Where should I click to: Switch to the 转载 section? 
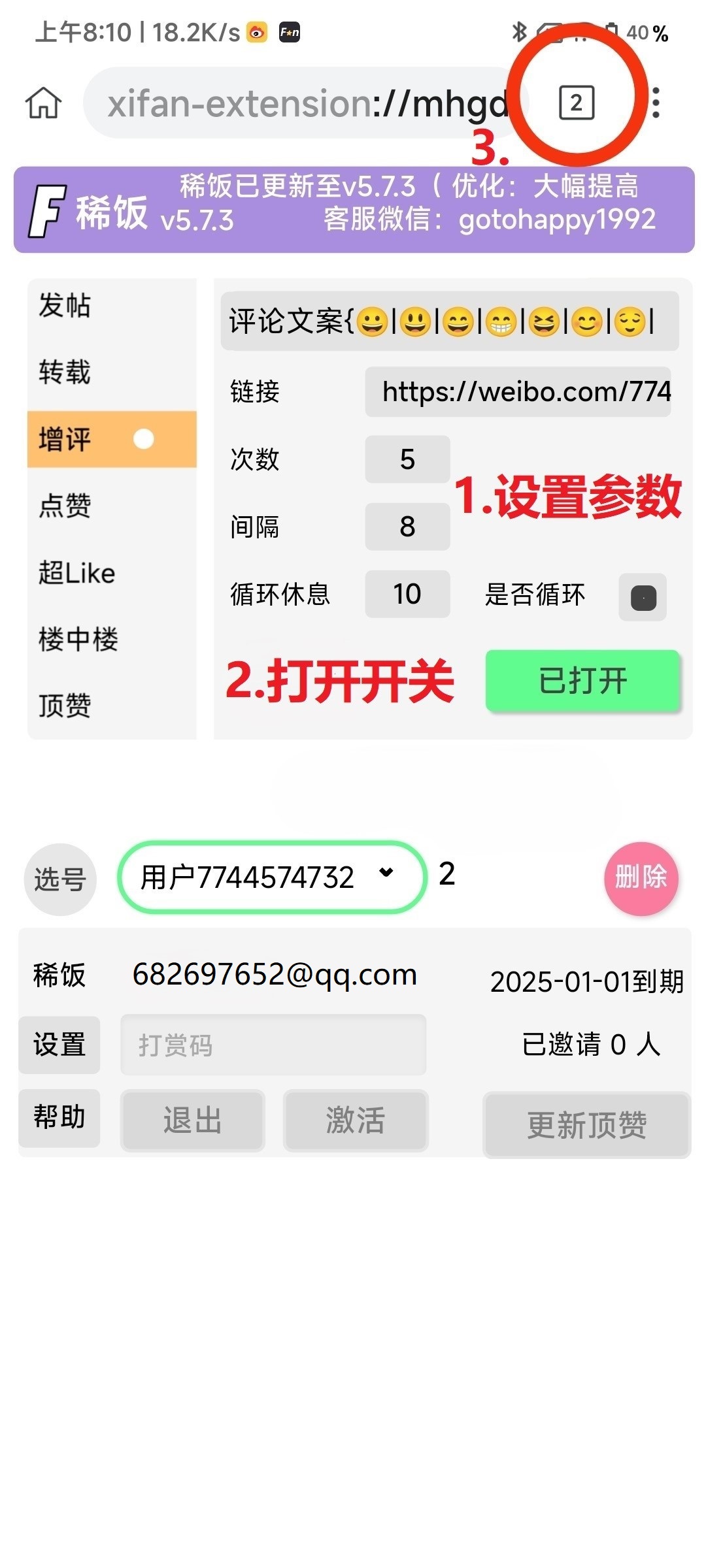tap(64, 372)
